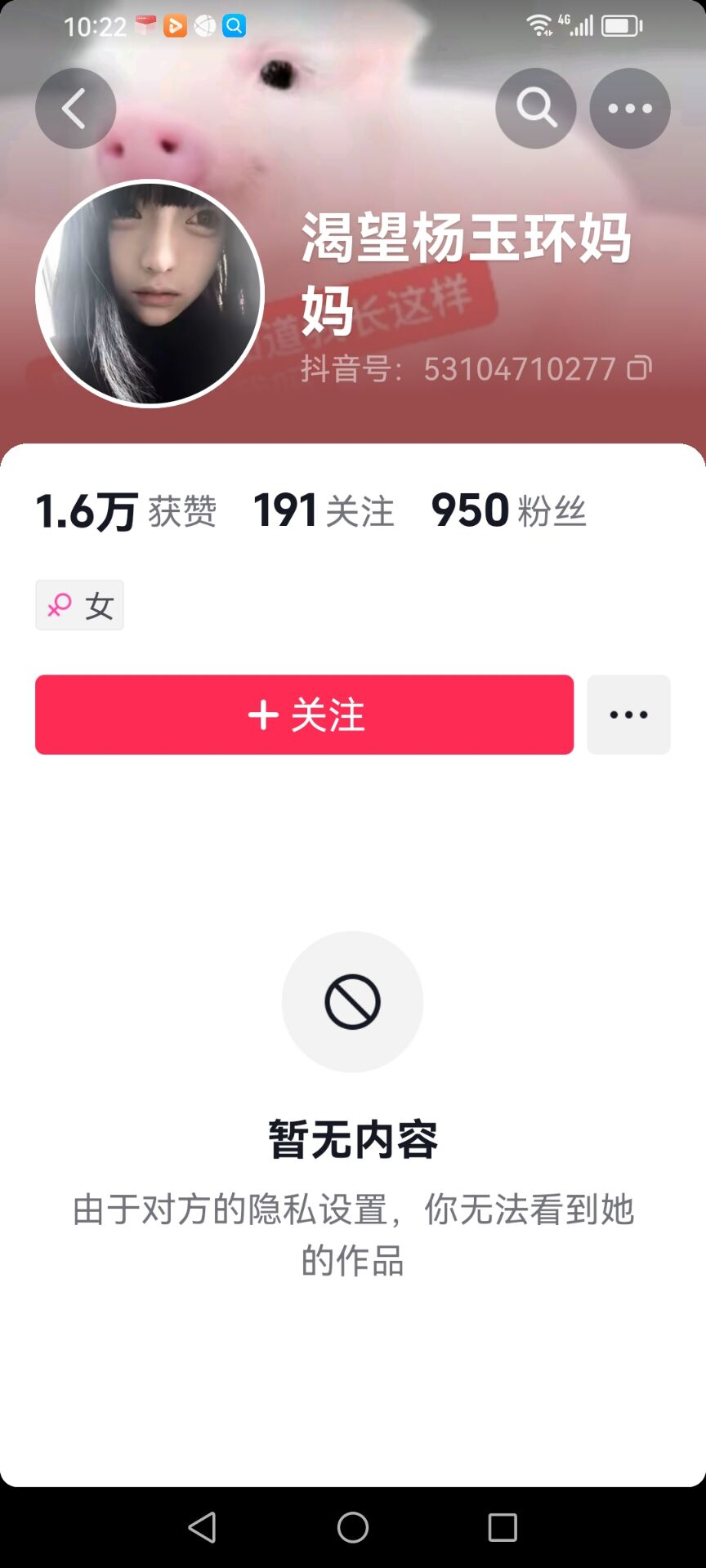This screenshot has height=1568, width=706.
Task: Tap the red 关注 follow button
Action: coord(304,715)
